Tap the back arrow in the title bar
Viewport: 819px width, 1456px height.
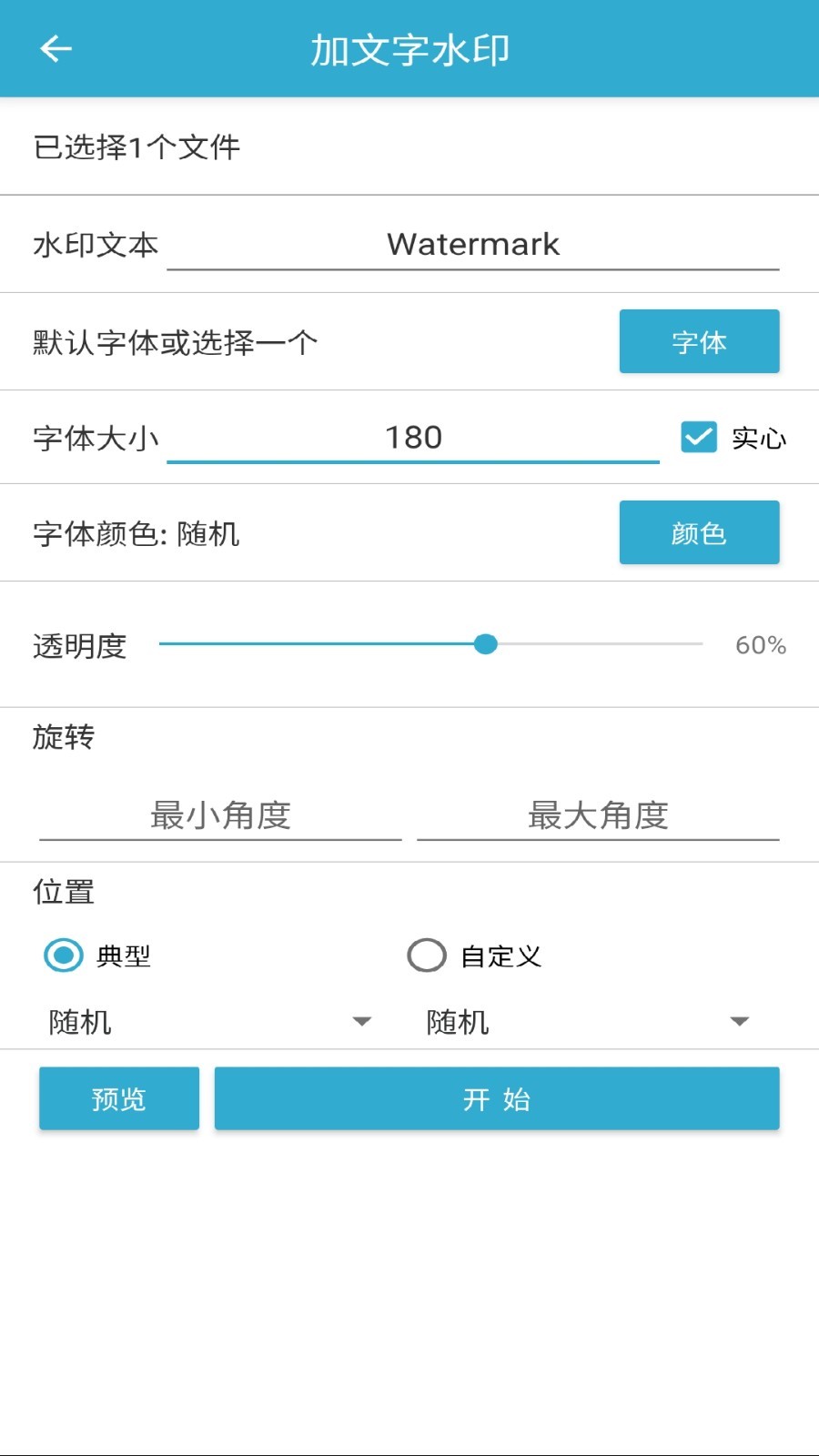56,48
